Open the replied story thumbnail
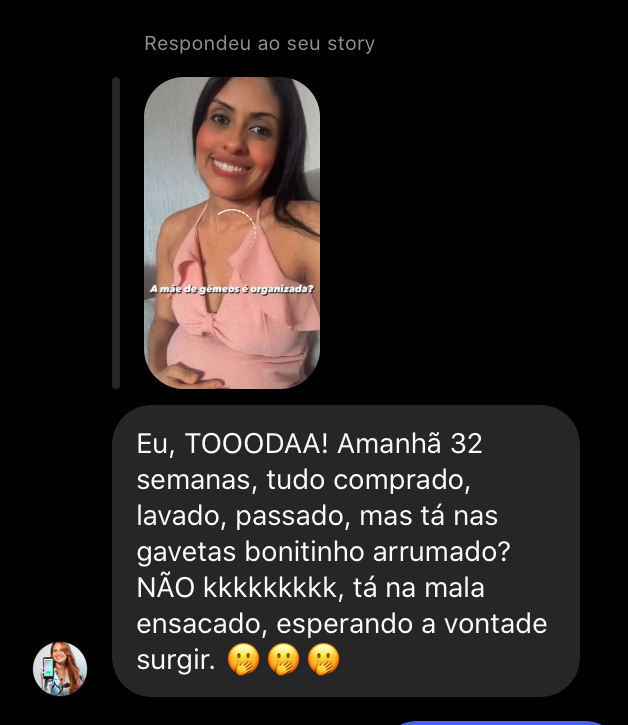 point(232,232)
